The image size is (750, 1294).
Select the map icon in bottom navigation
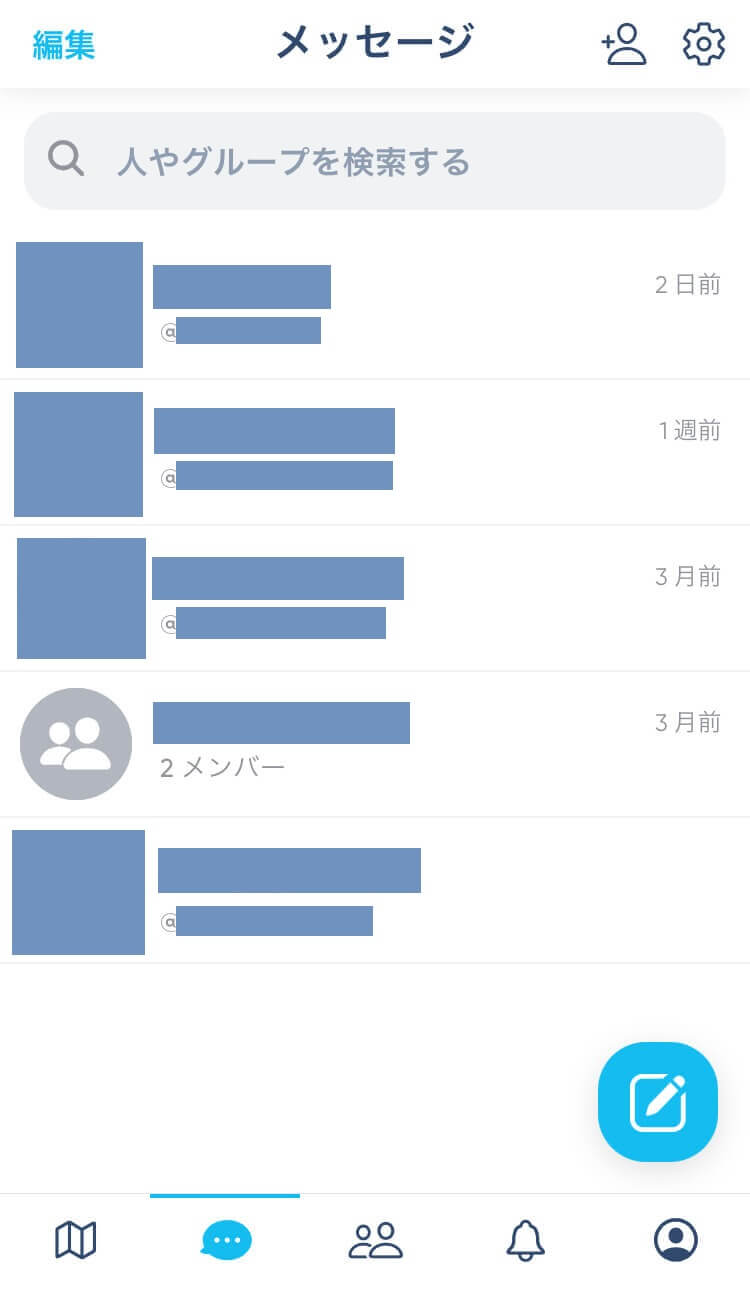tap(75, 1239)
